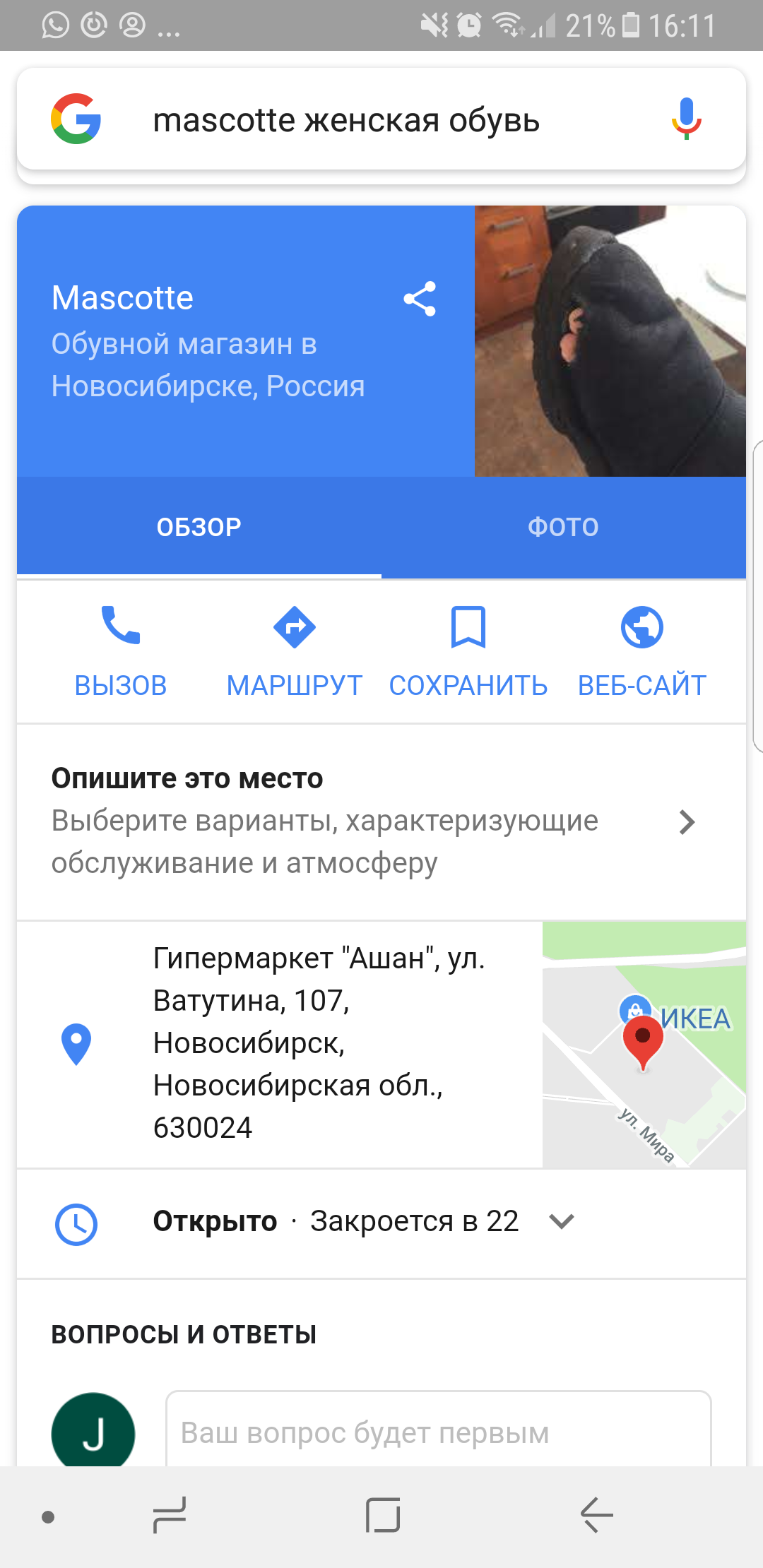
Task: Tap the voice search microphone
Action: click(x=685, y=119)
